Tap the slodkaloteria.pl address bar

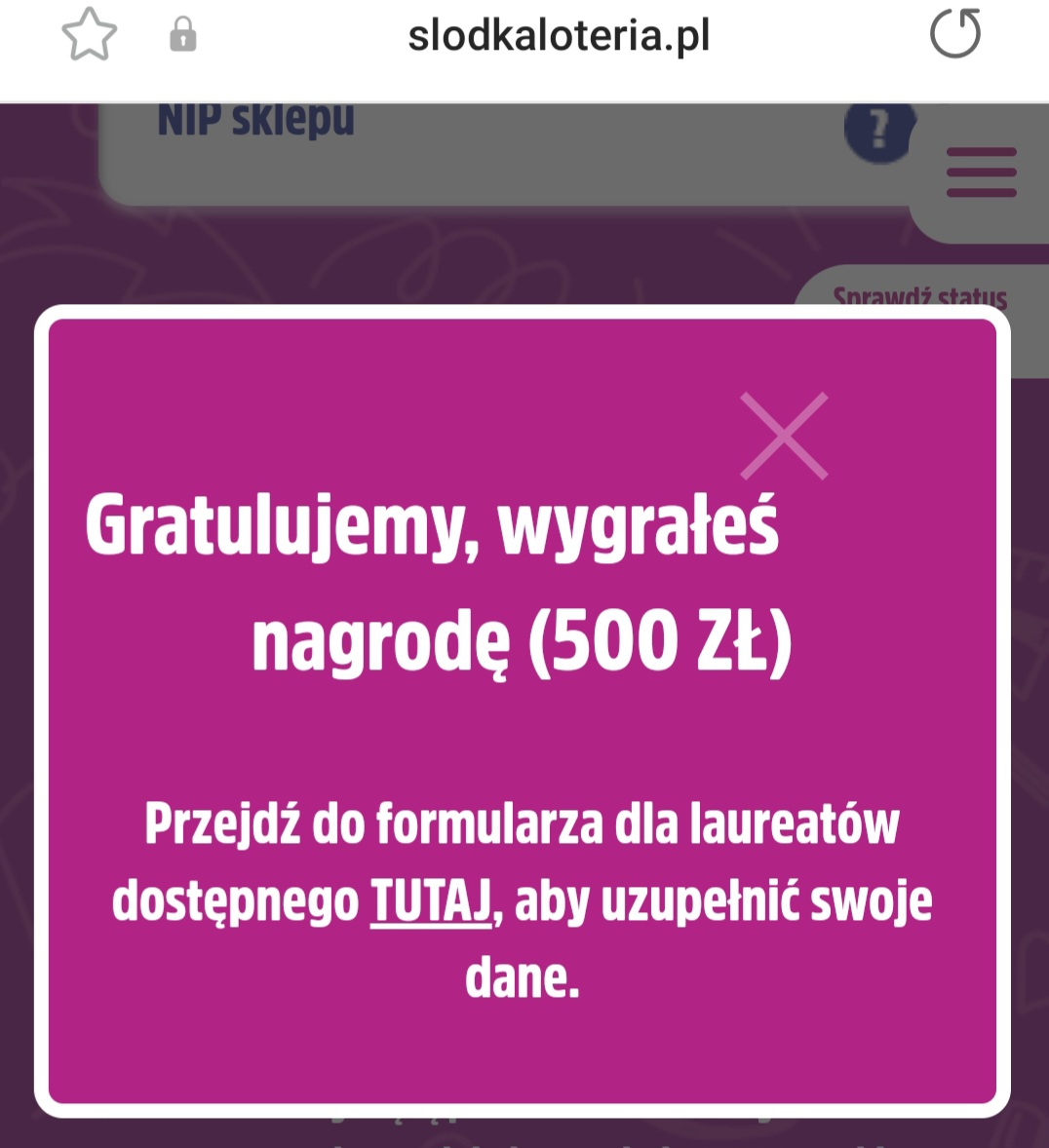[558, 36]
